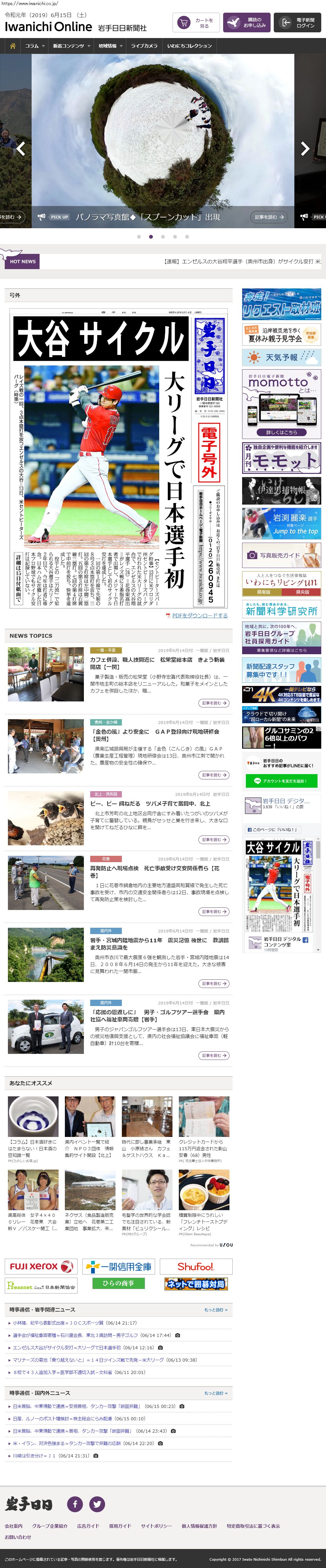Screen dimensions: 326x1568
Task: See more 時事通信・岩手関連ニュース
Action: point(216,1309)
